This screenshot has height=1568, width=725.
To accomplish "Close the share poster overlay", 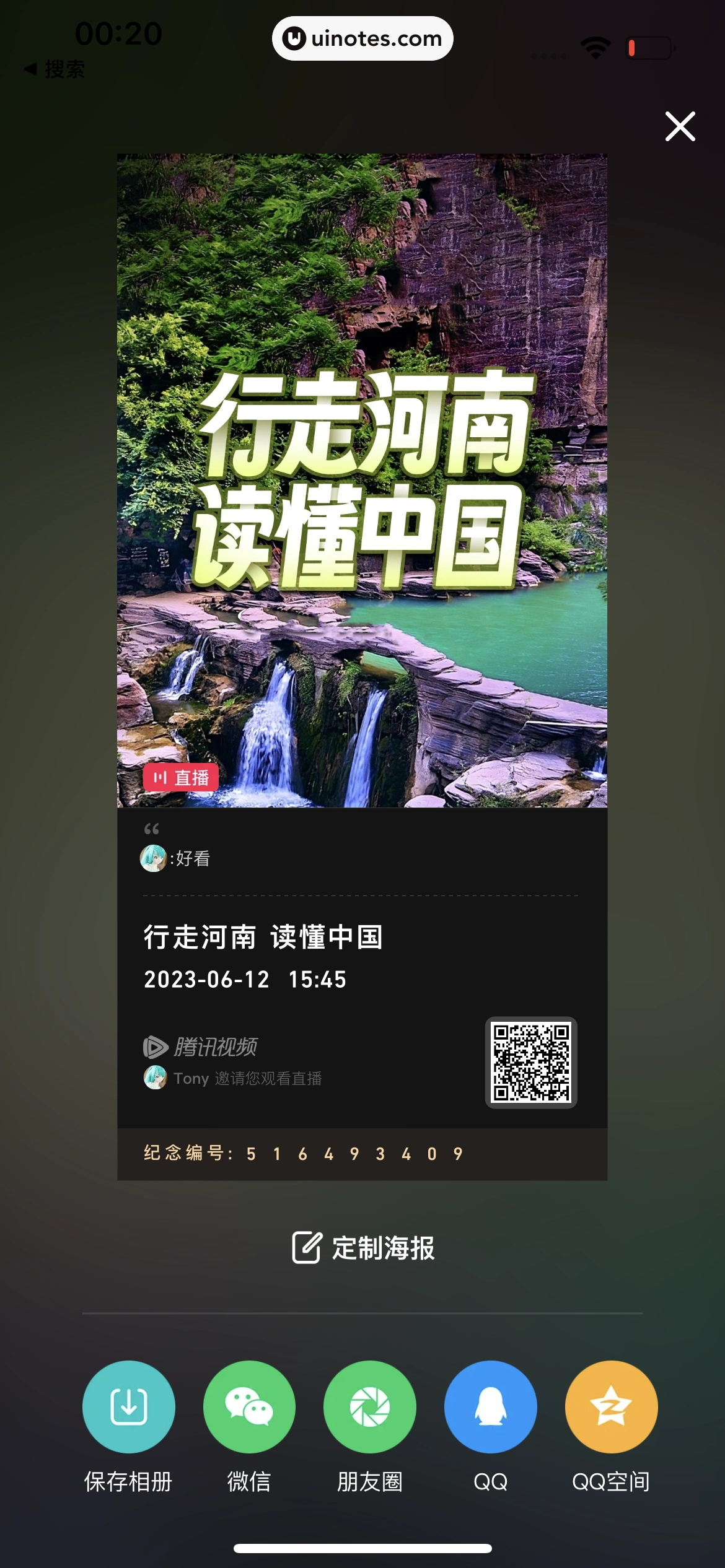I will 680,126.
